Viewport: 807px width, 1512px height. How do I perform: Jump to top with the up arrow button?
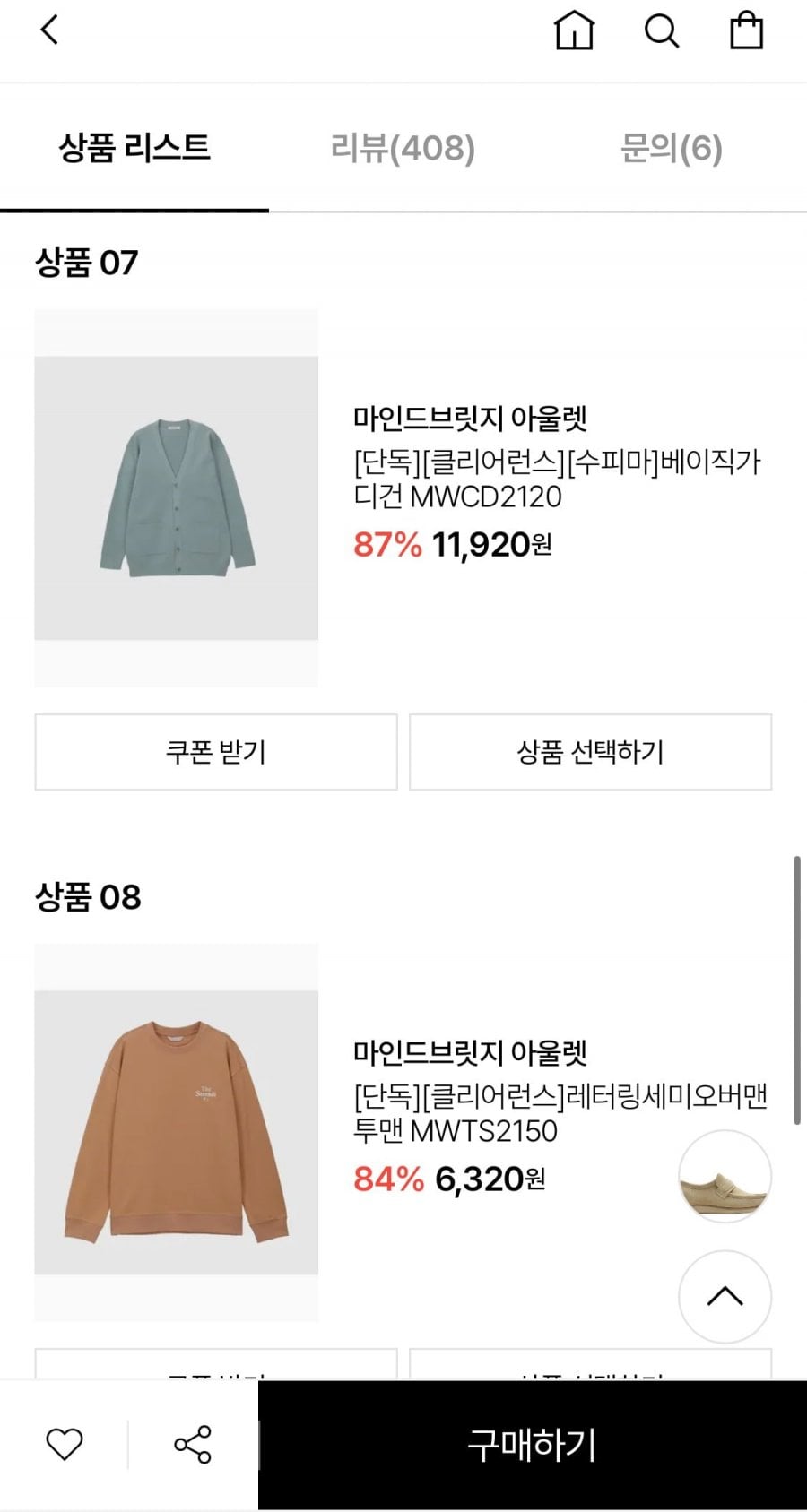pyautogui.click(x=725, y=1296)
